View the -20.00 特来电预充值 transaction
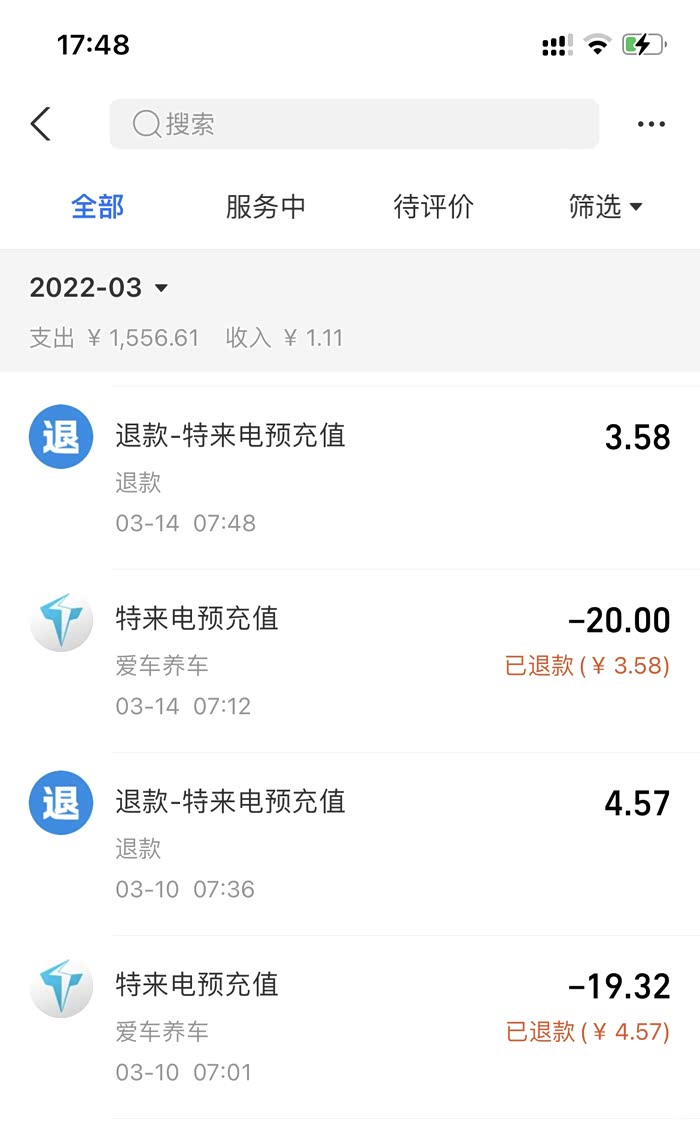The height and width of the screenshot is (1124, 700). pos(350,661)
